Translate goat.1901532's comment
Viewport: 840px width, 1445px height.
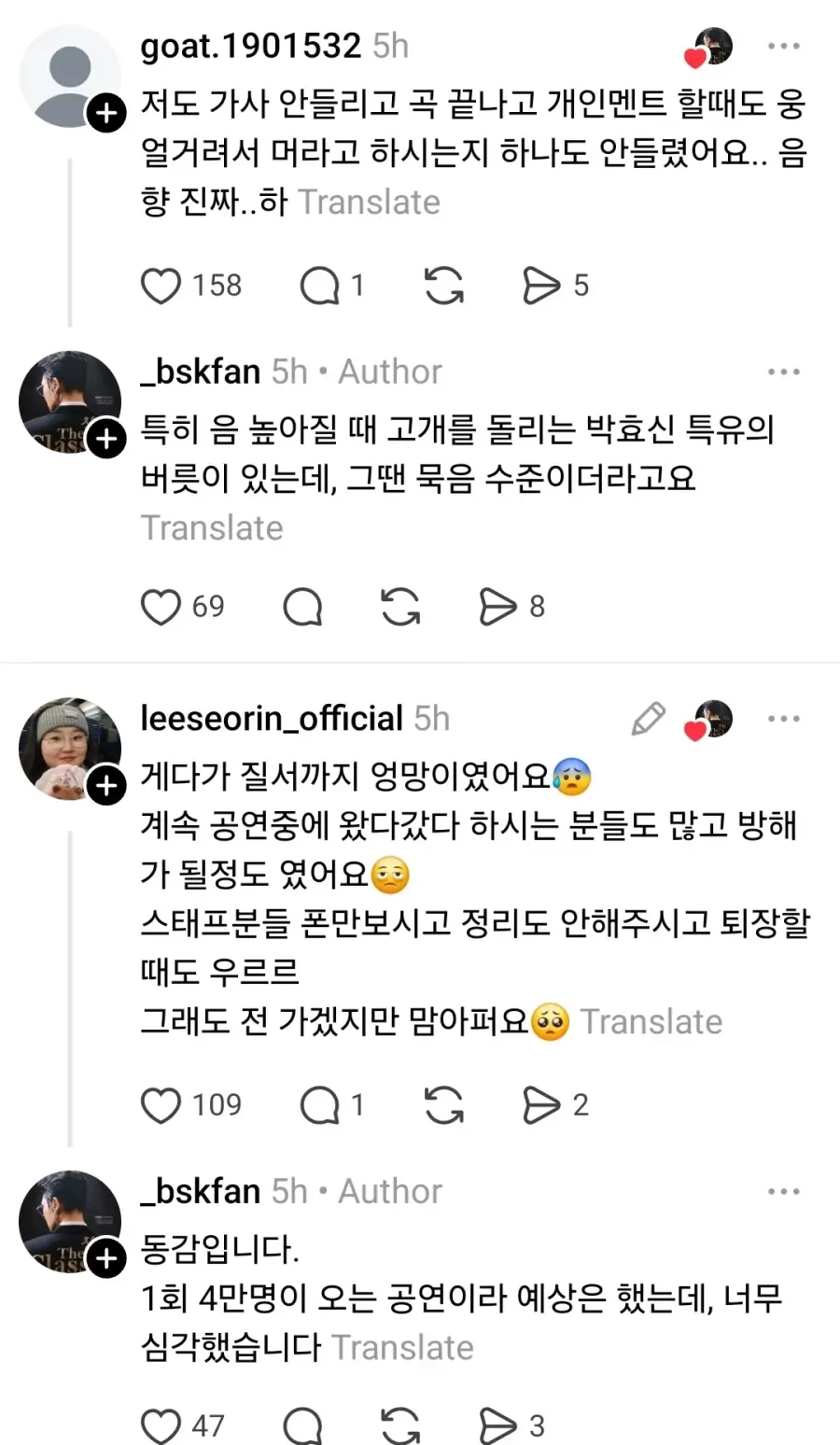tap(370, 202)
